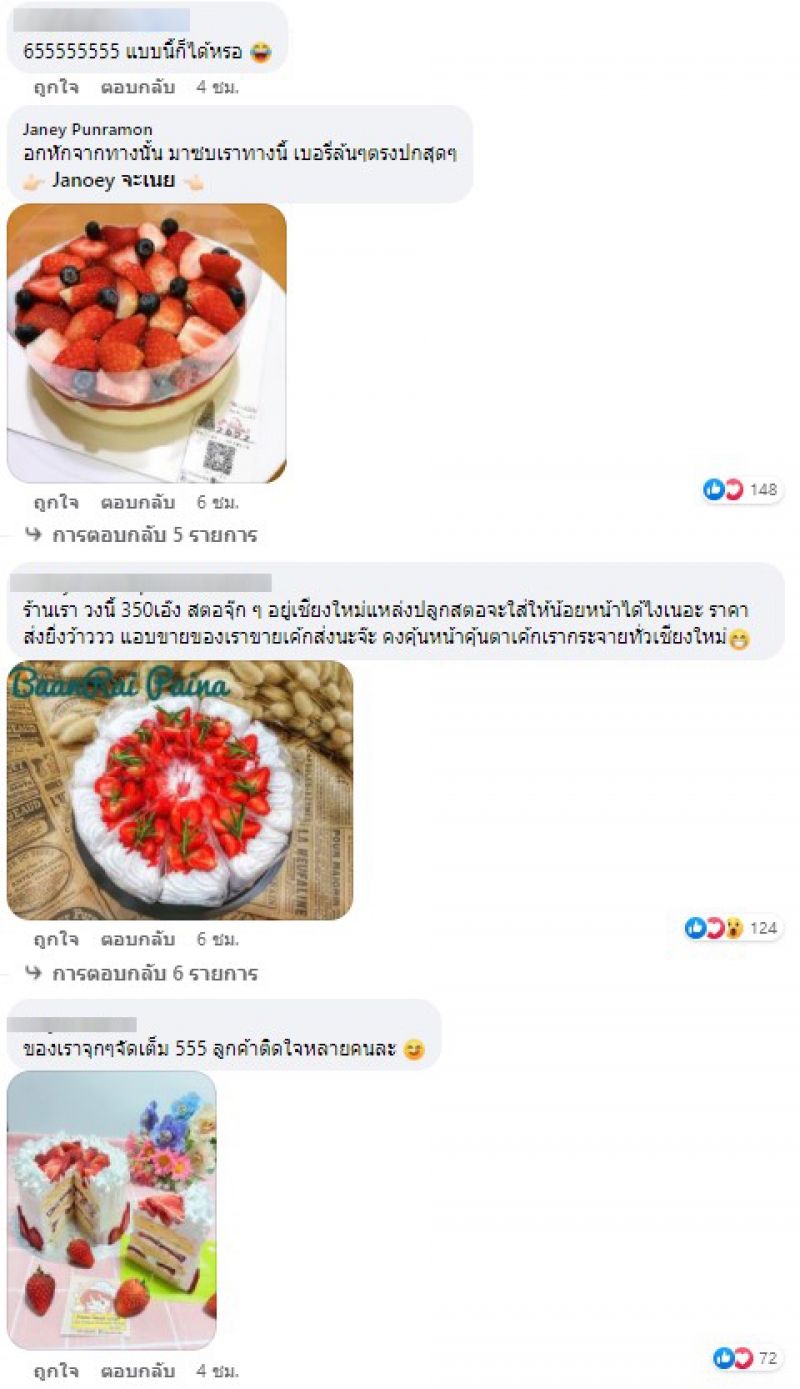
Task: Open the BaanRai Paina strawberry cake photo
Action: pyautogui.click(x=180, y=790)
